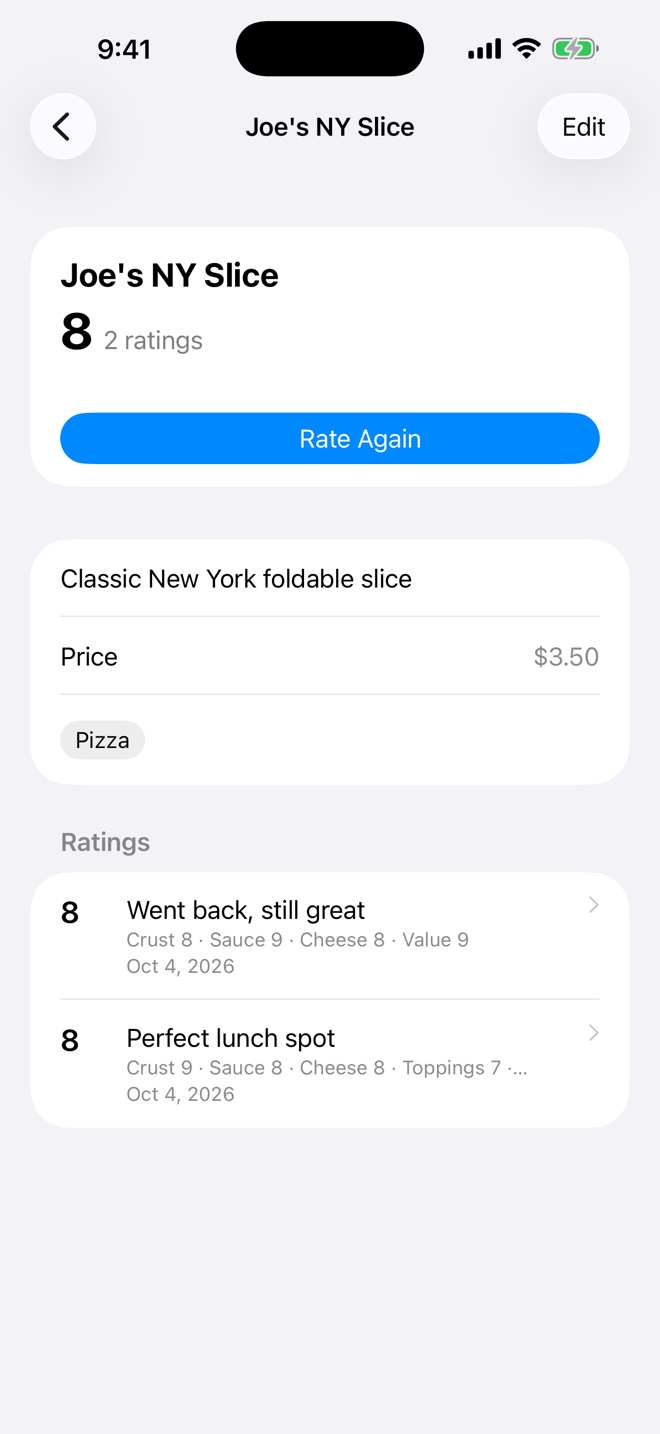Viewport: 660px width, 1434px height.
Task: Open the "Went back, still great" rating
Action: click(330, 936)
